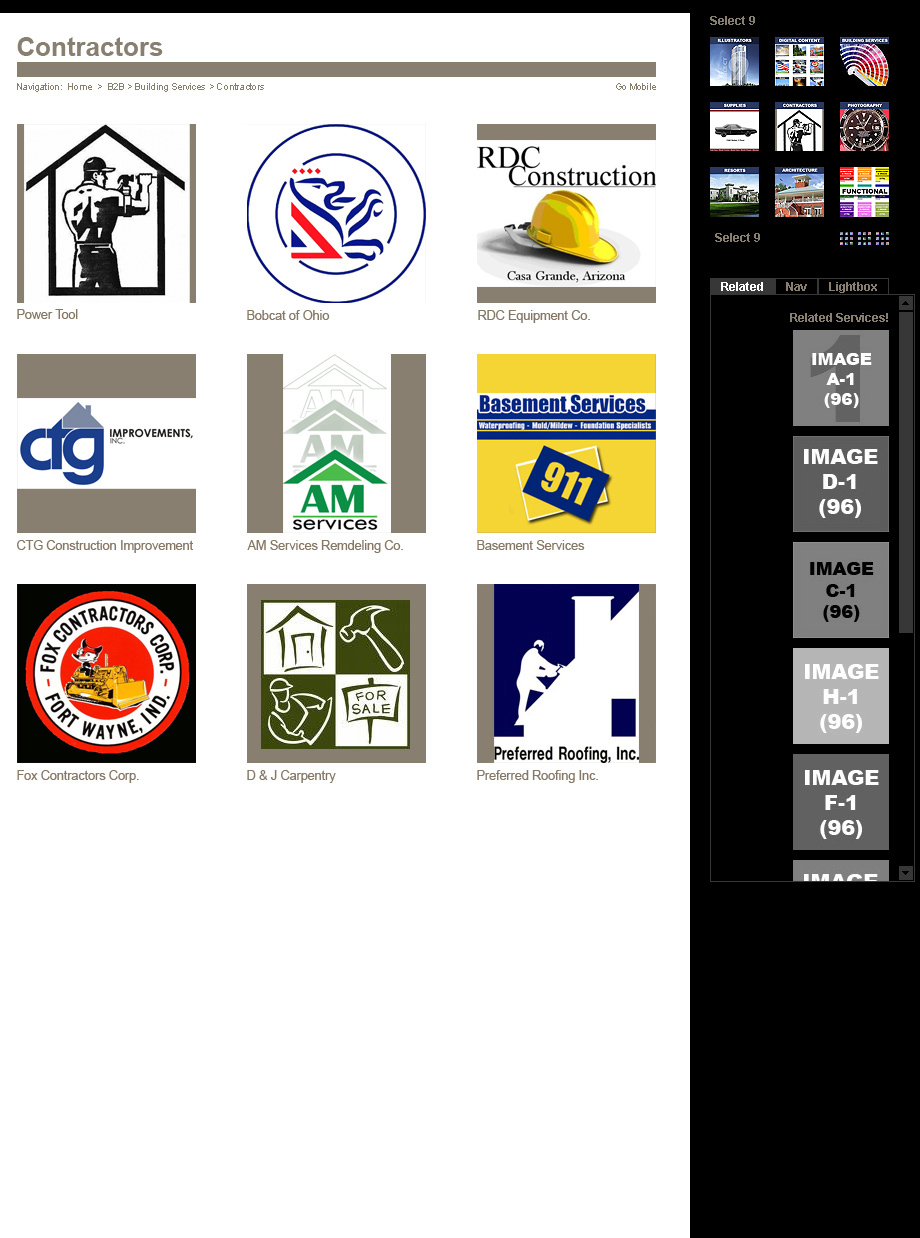The image size is (920, 1238).
Task: Open the Power Tool contractor tile
Action: click(x=106, y=213)
